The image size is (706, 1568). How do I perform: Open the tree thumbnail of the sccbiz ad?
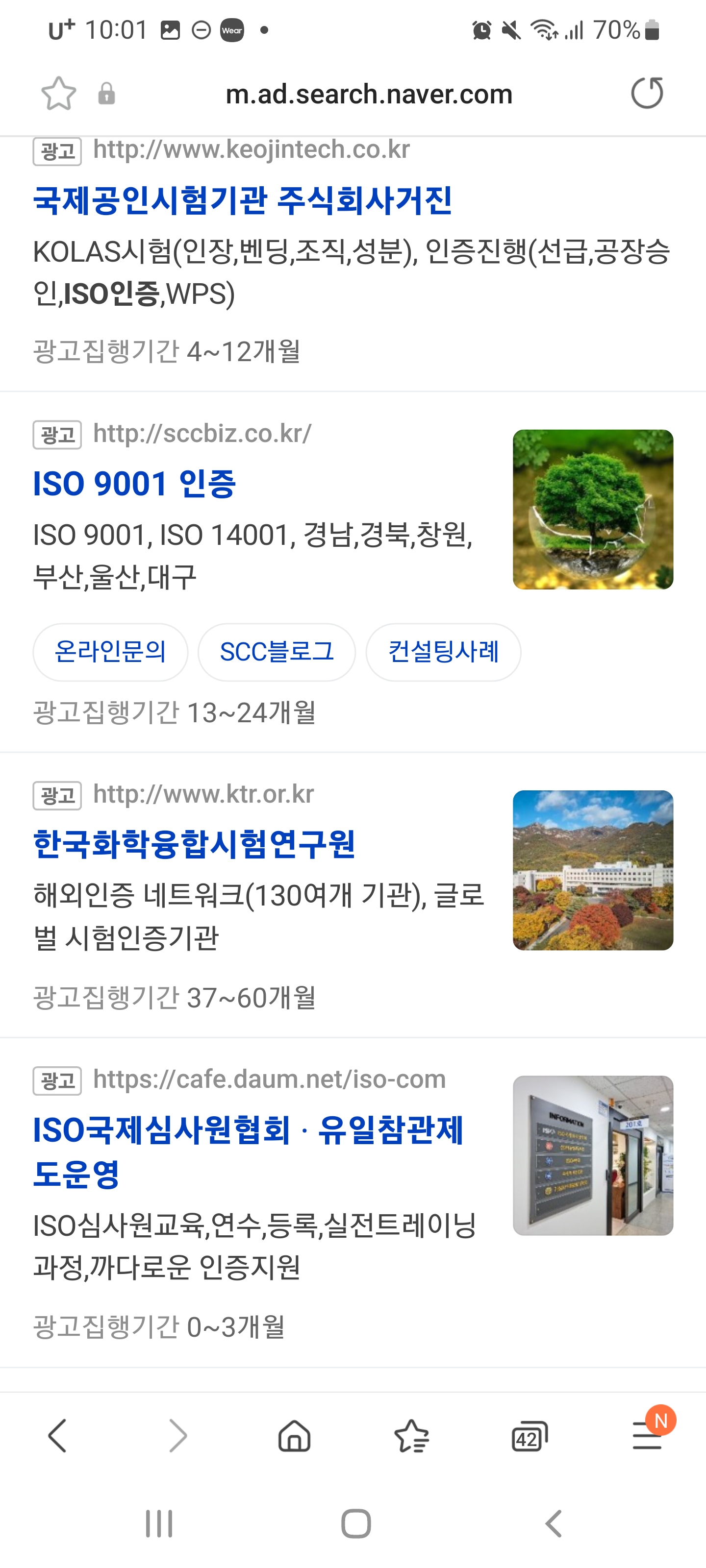(x=592, y=510)
